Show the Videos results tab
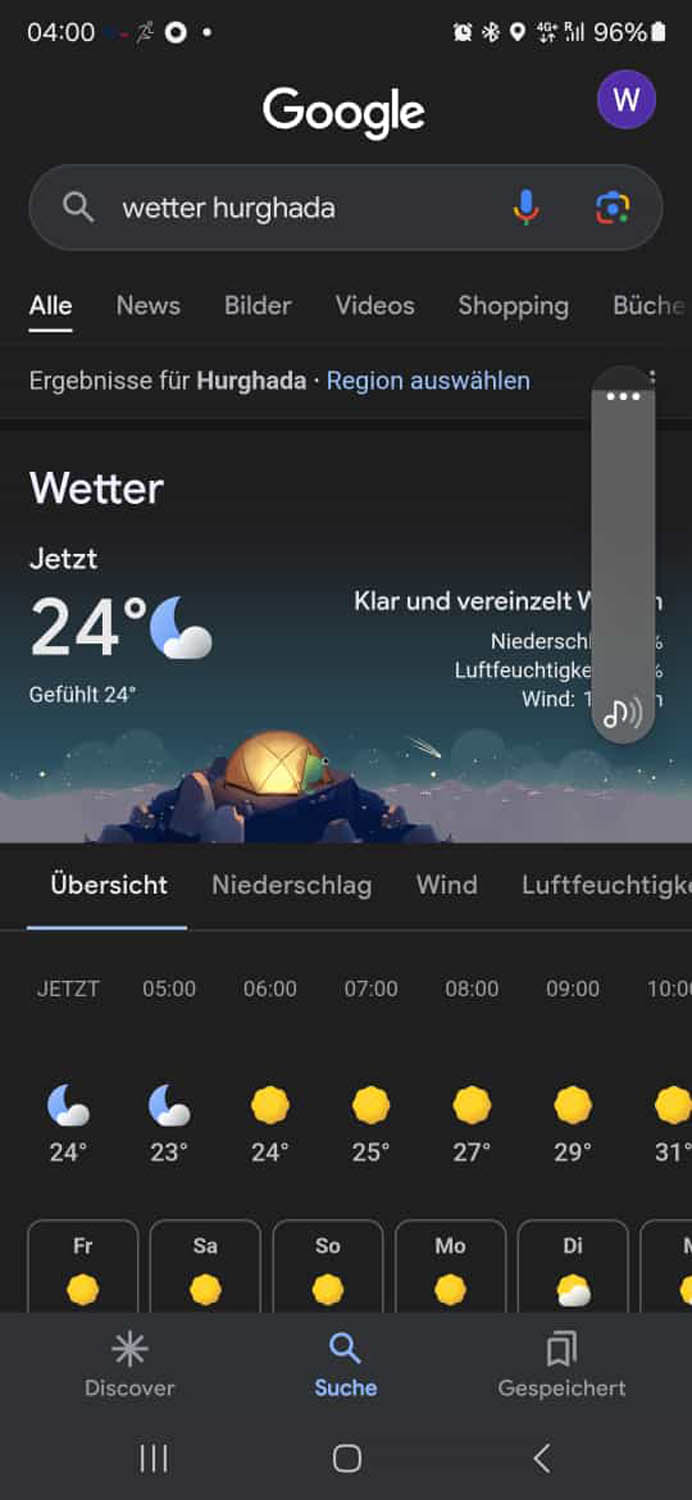This screenshot has height=1500, width=692. 375,306
